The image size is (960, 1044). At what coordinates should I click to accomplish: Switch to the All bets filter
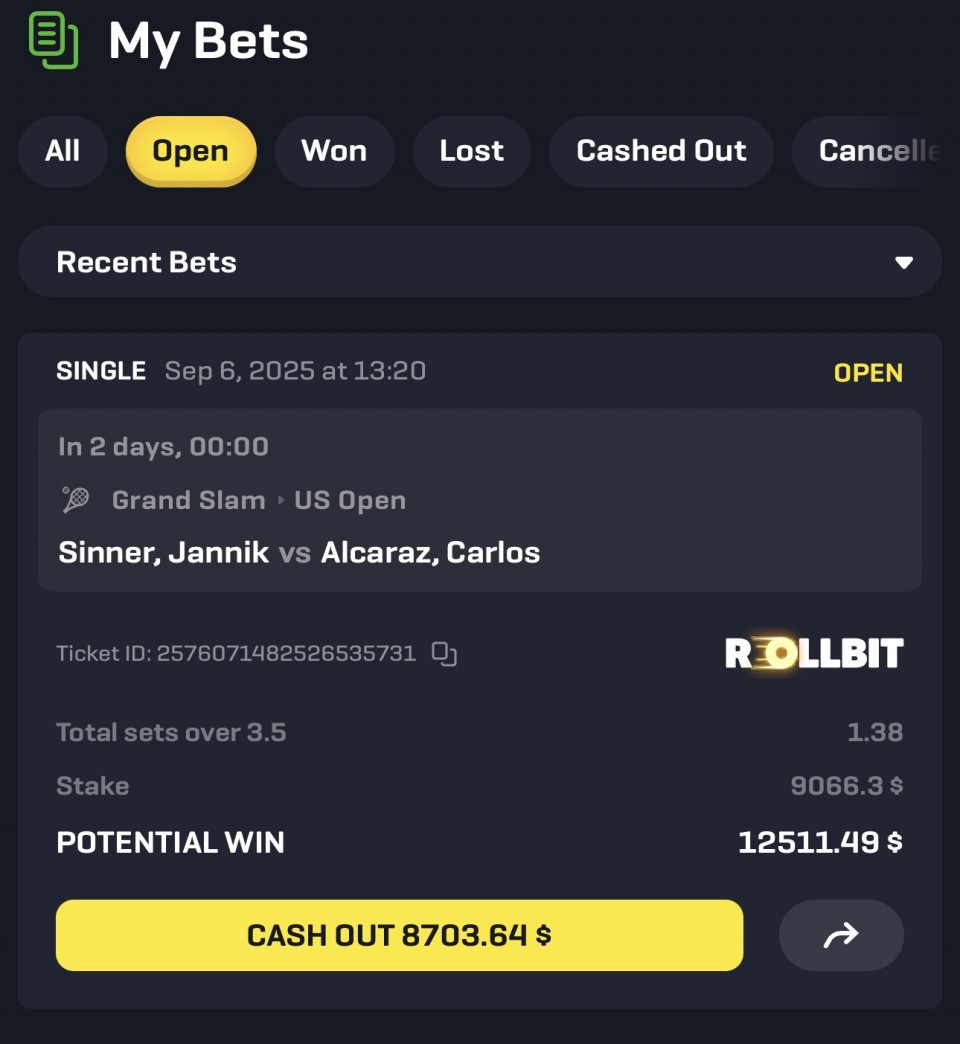[x=62, y=151]
